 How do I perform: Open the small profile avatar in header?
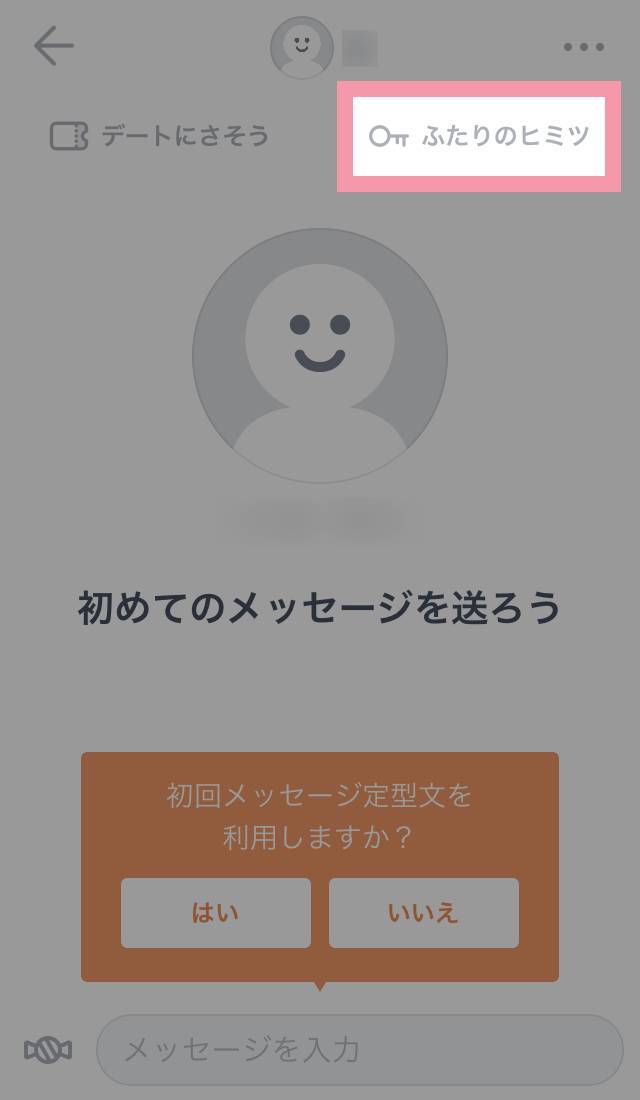302,47
